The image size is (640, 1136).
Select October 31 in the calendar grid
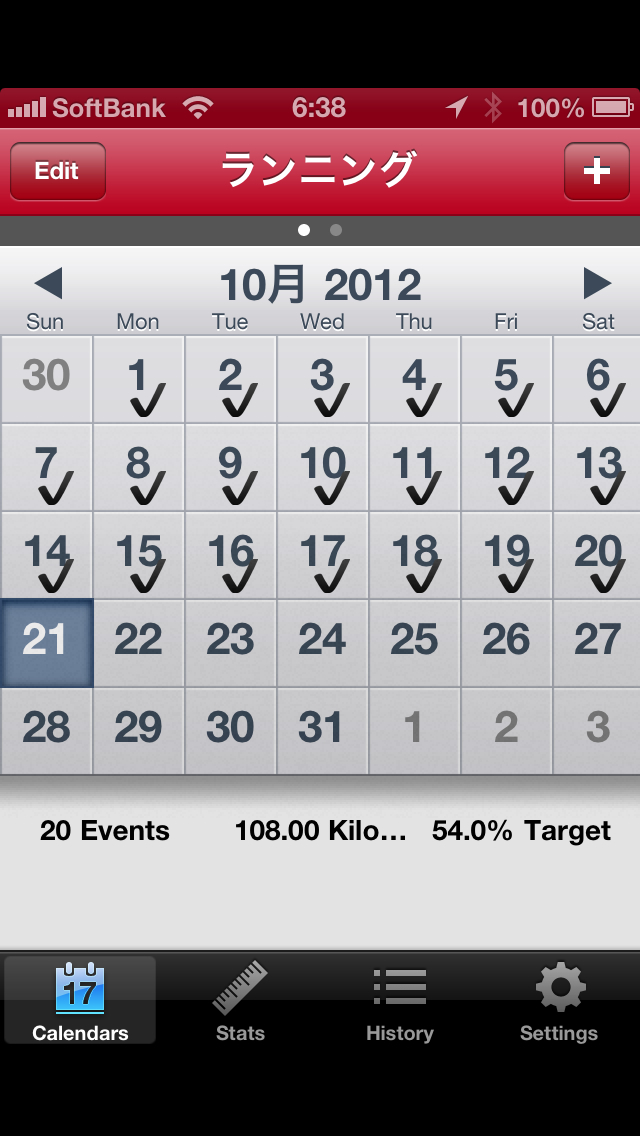(x=322, y=731)
